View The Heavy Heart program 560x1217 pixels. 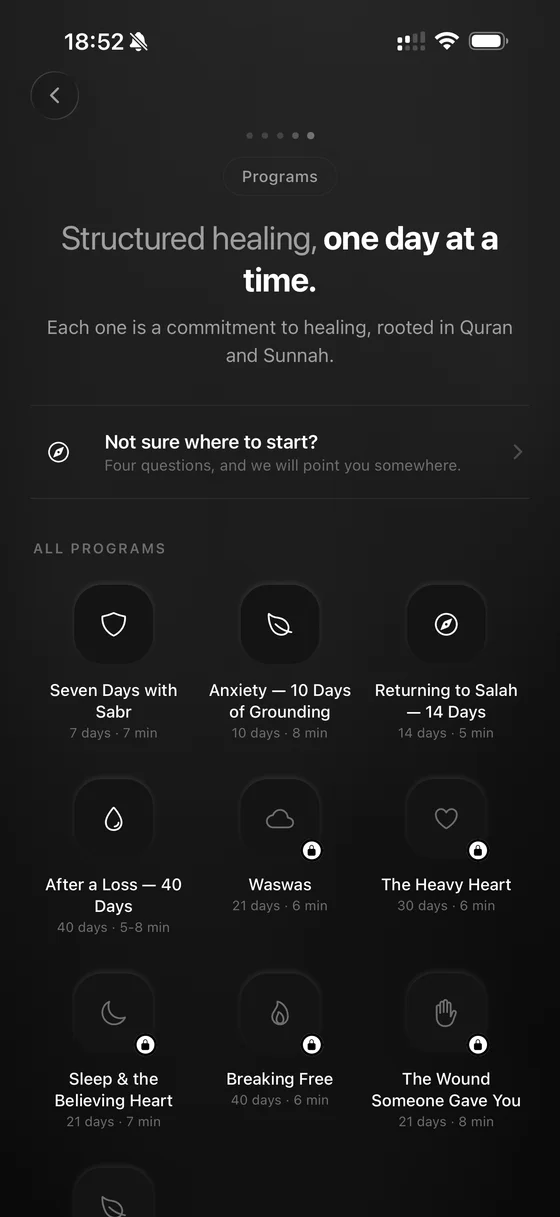[x=446, y=846]
